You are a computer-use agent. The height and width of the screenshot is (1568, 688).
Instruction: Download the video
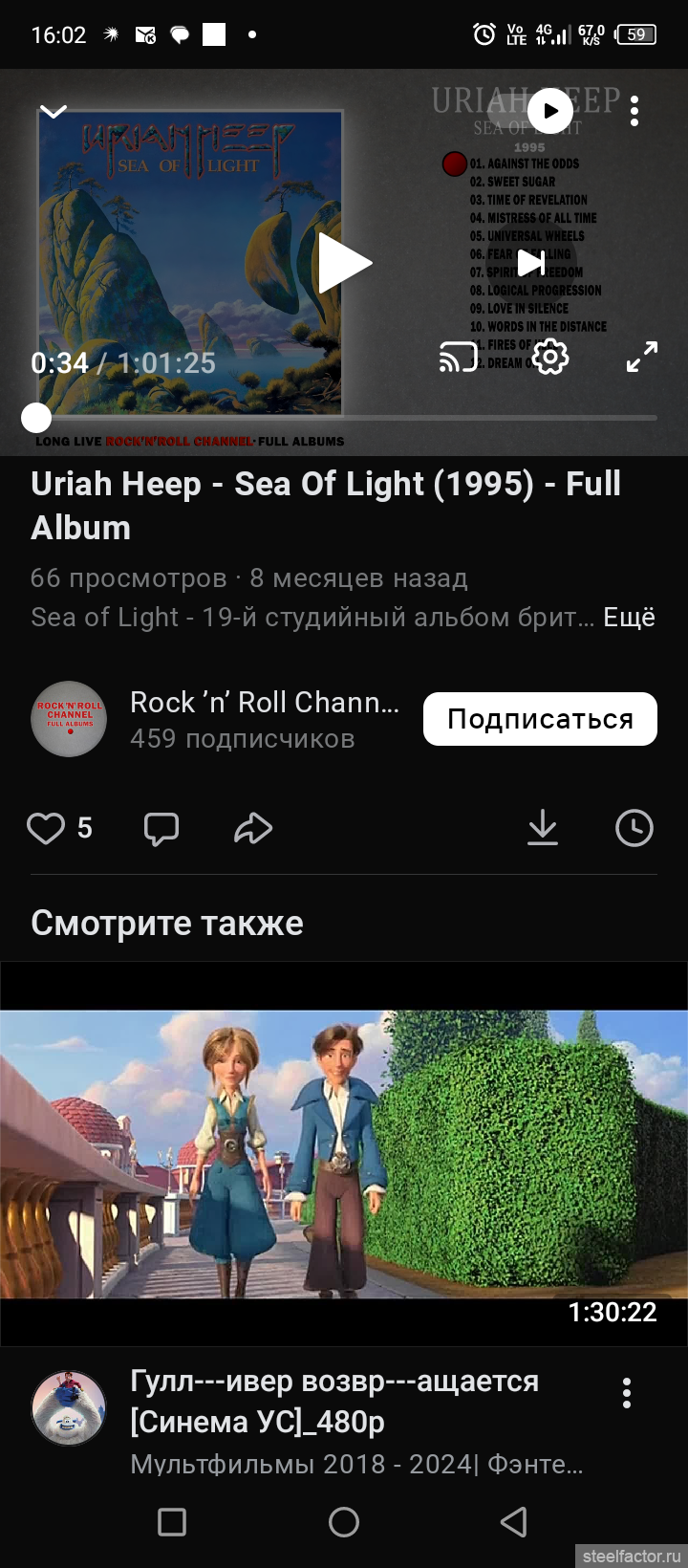pos(543,828)
